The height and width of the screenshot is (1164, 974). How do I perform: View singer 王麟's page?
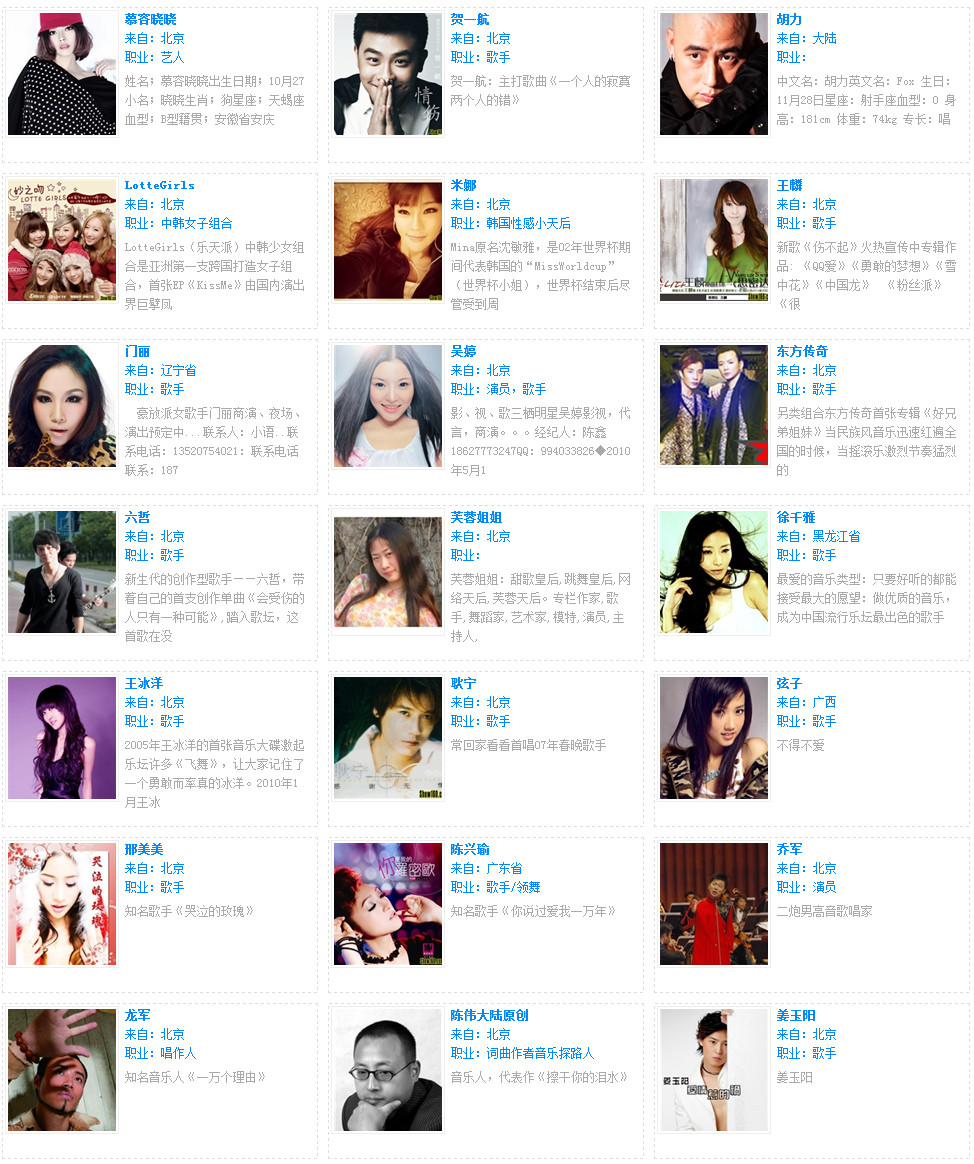click(789, 185)
